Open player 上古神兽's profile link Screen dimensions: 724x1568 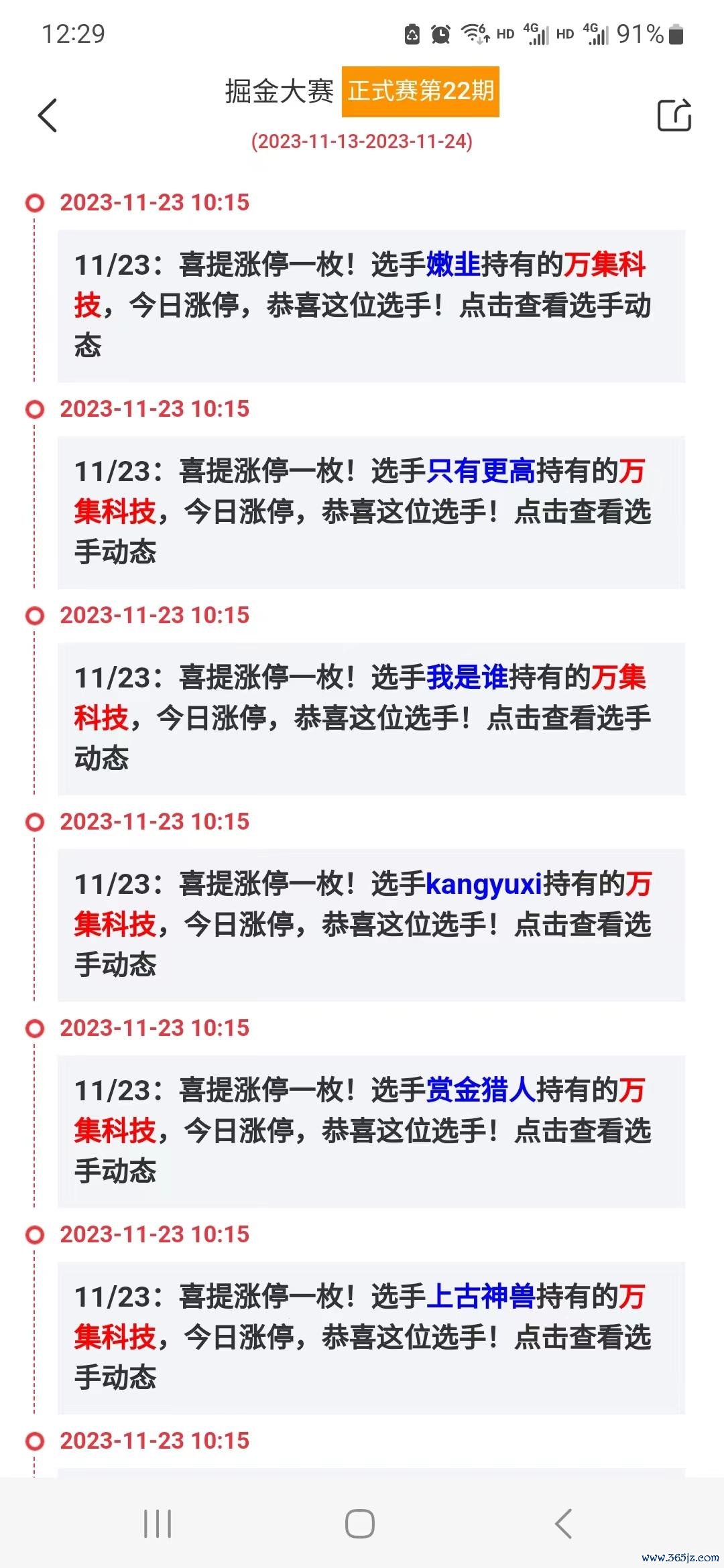(481, 1297)
